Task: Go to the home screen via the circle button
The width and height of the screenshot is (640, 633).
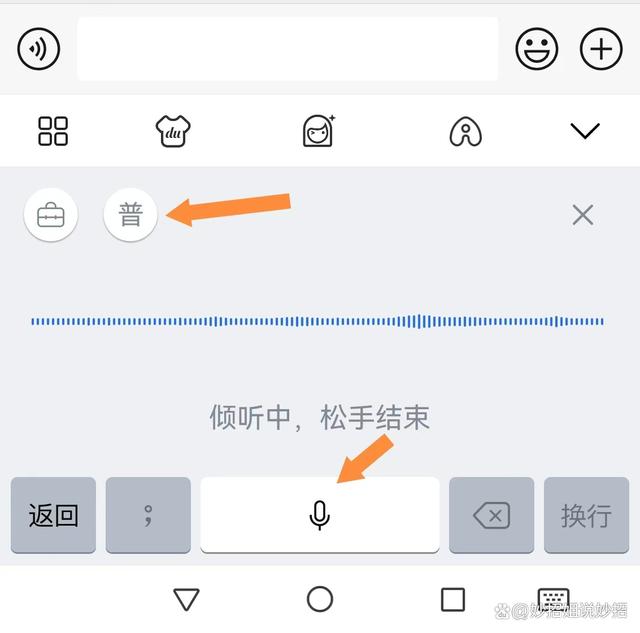Action: point(320,599)
